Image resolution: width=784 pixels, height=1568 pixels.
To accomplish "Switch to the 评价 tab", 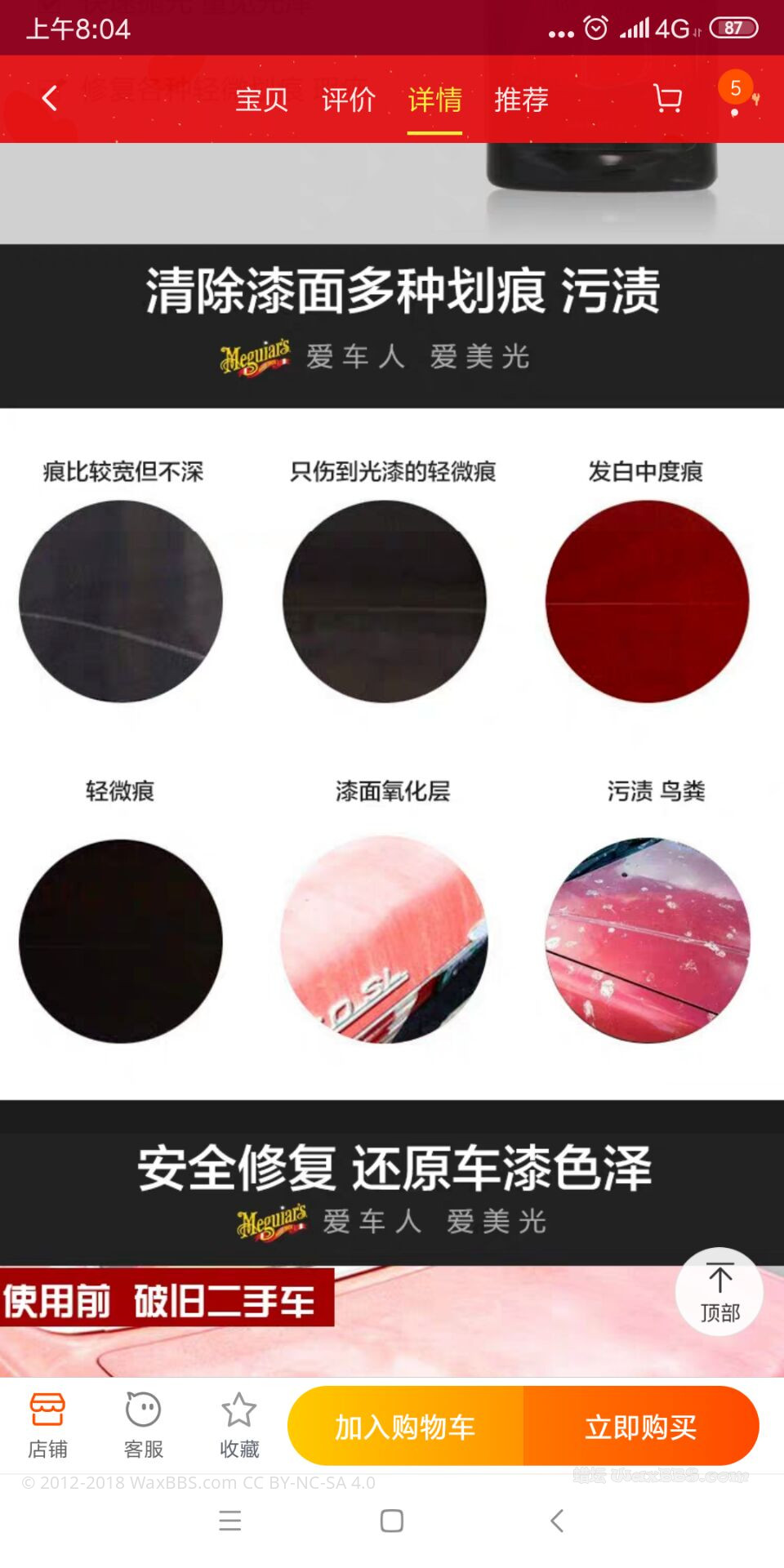I will click(349, 100).
